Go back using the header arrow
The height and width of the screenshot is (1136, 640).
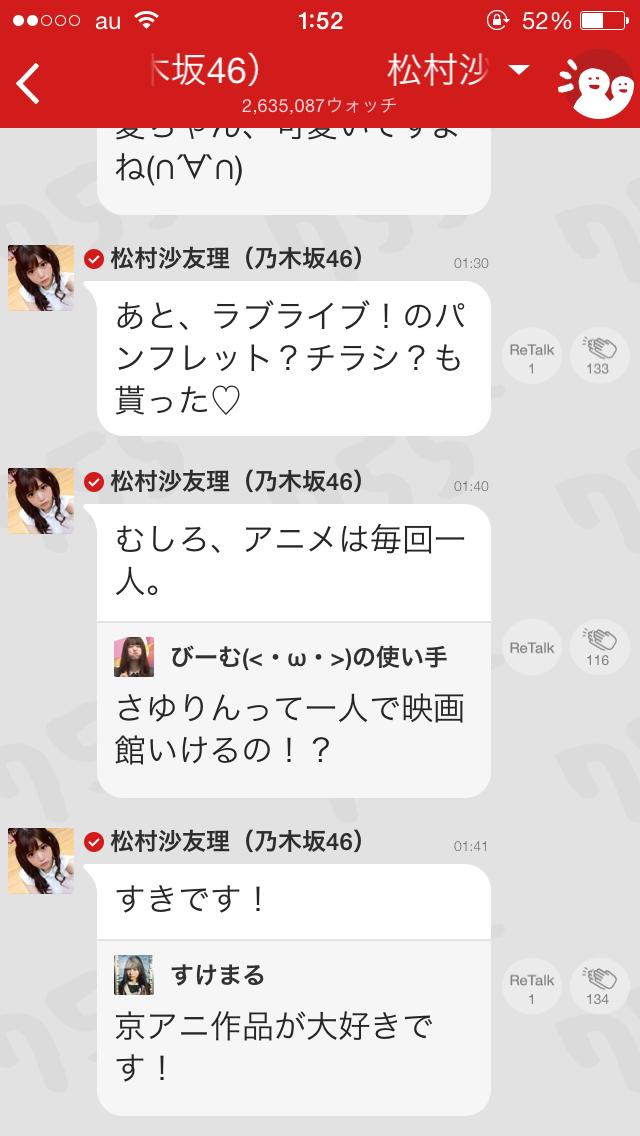point(29,84)
